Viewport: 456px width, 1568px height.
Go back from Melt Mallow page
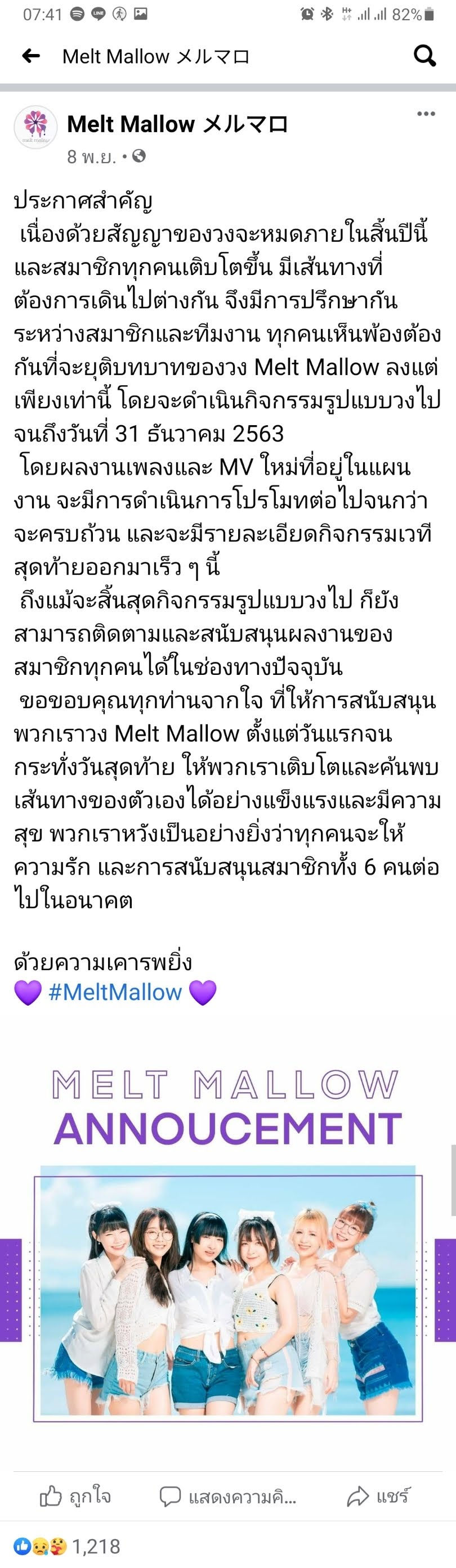coord(30,57)
